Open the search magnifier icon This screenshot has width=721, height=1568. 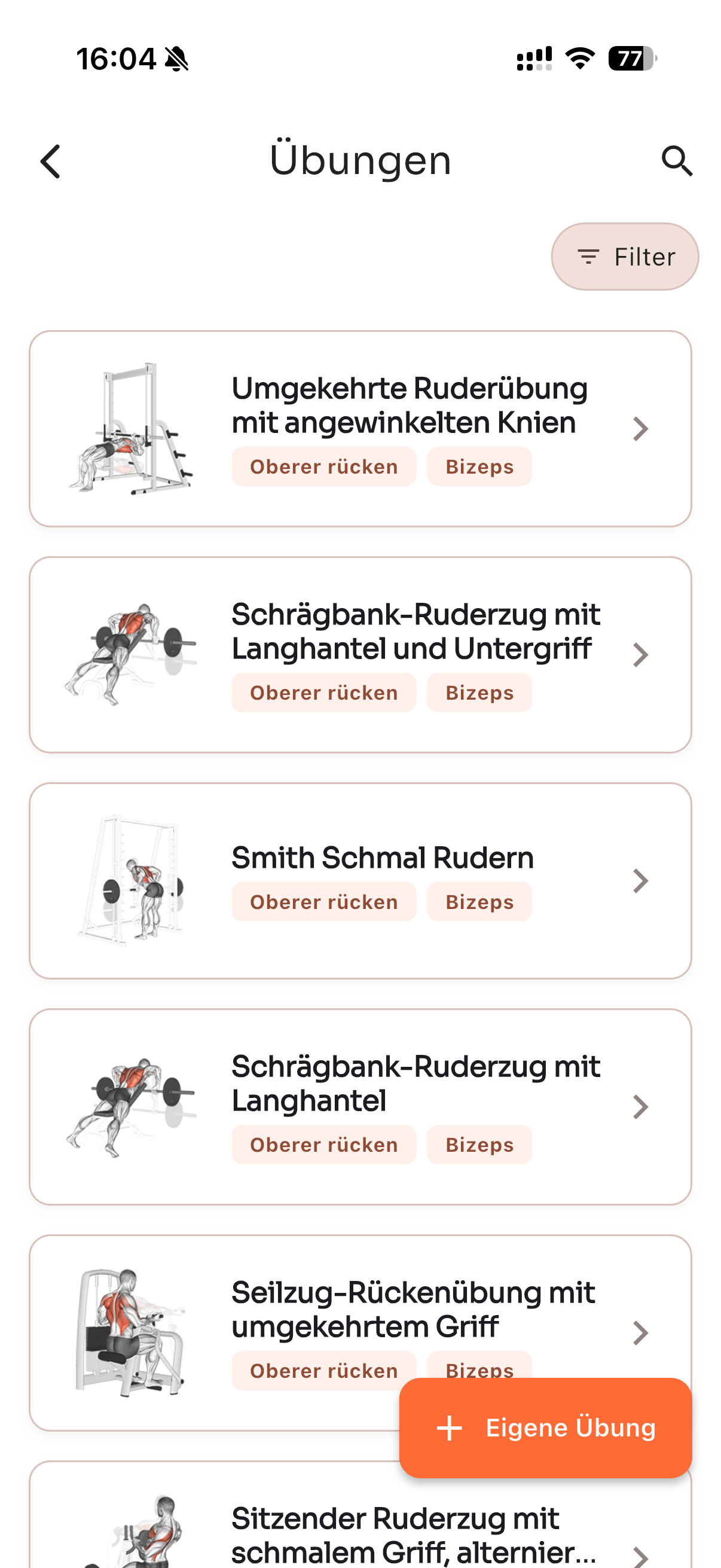678,161
